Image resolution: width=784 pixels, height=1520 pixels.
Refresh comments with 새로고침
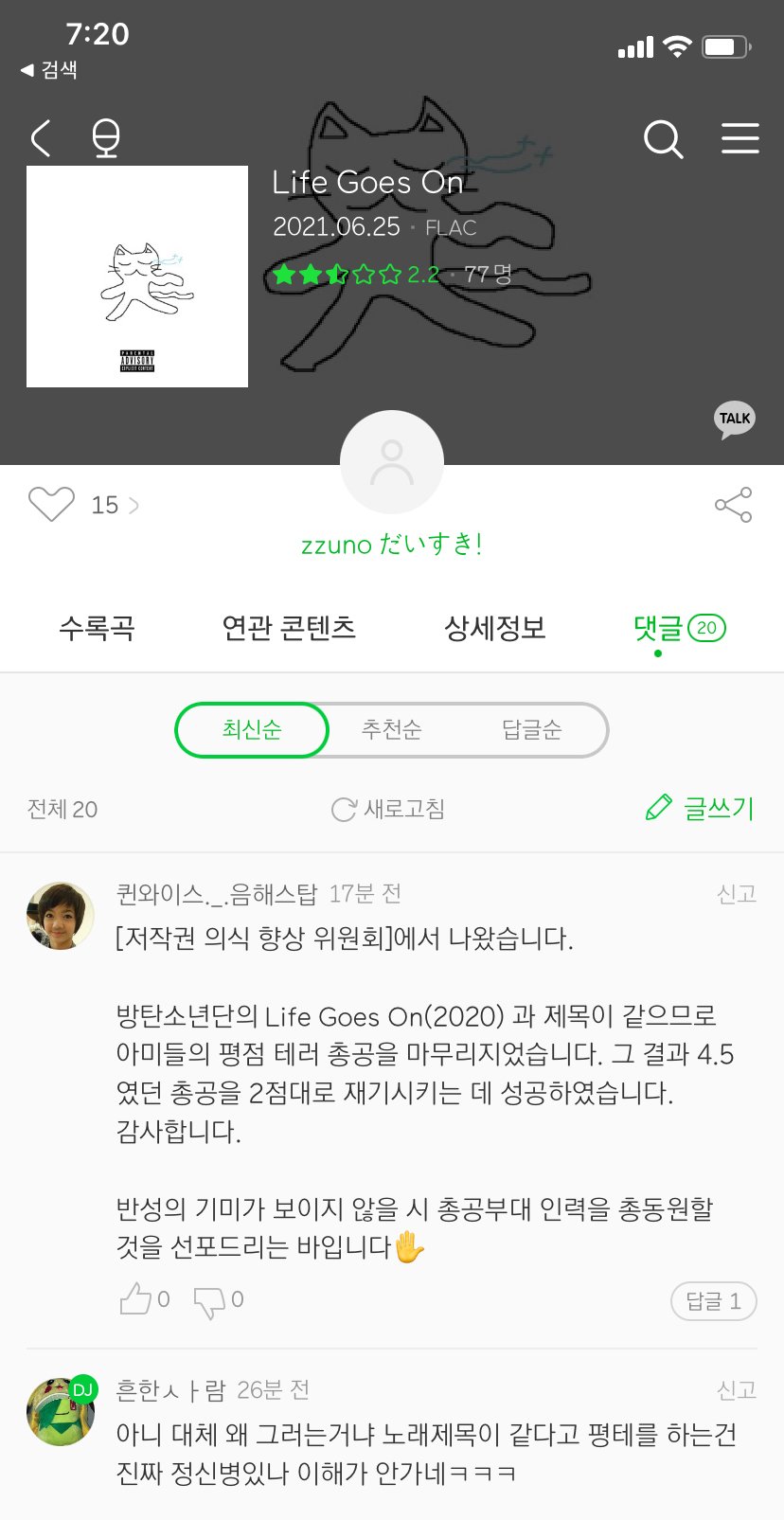389,809
